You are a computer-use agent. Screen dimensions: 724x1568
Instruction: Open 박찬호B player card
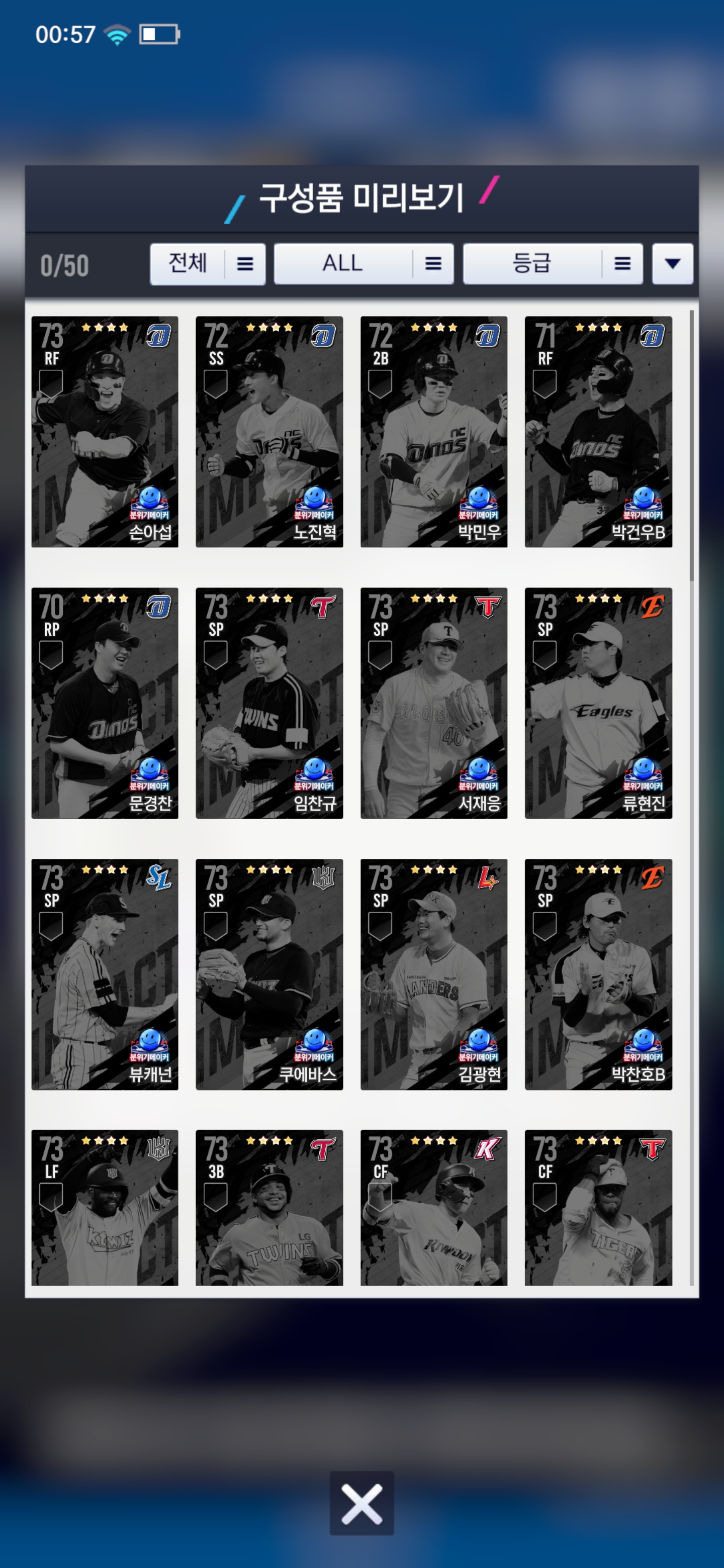[x=598, y=974]
